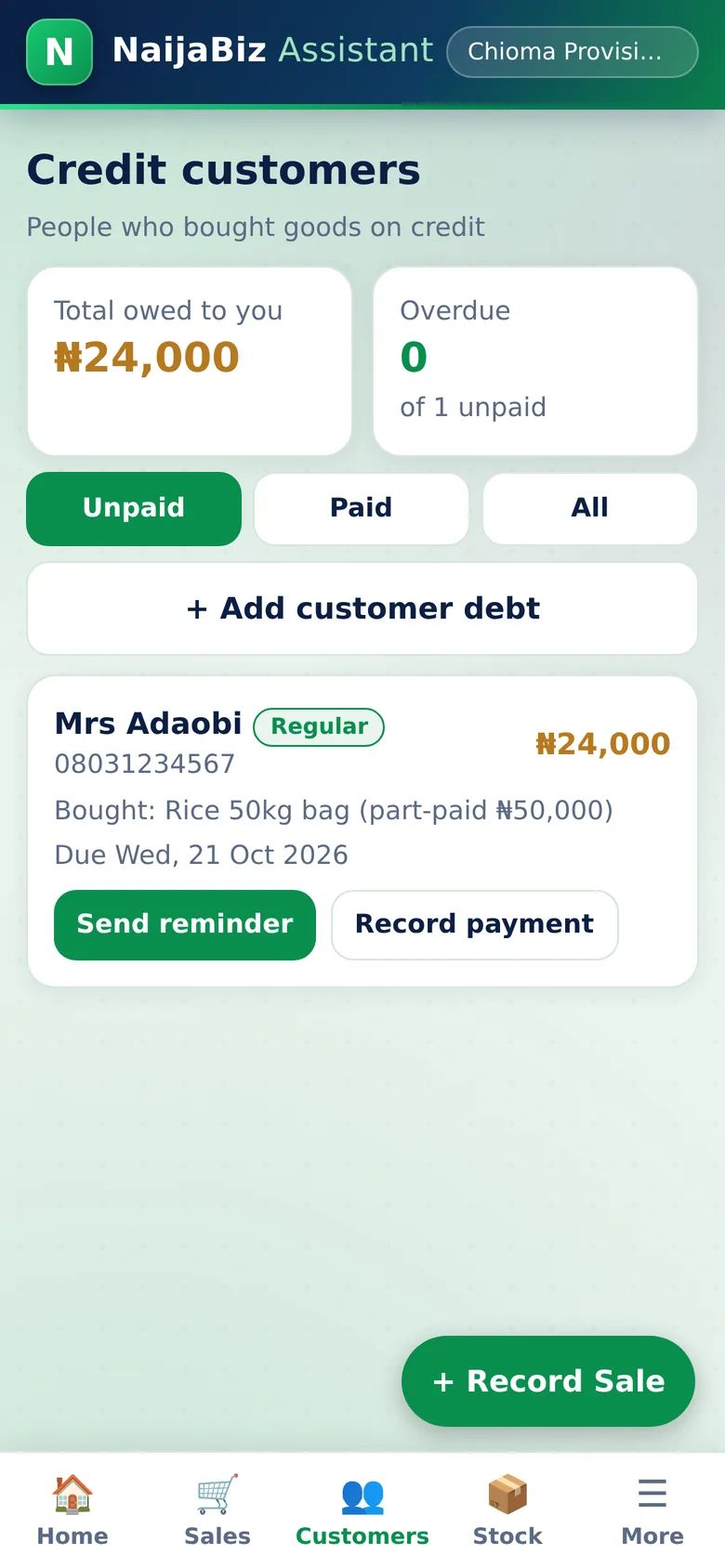Screen dimensions: 725x1568
Task: Select the All filter
Action: click(590, 509)
